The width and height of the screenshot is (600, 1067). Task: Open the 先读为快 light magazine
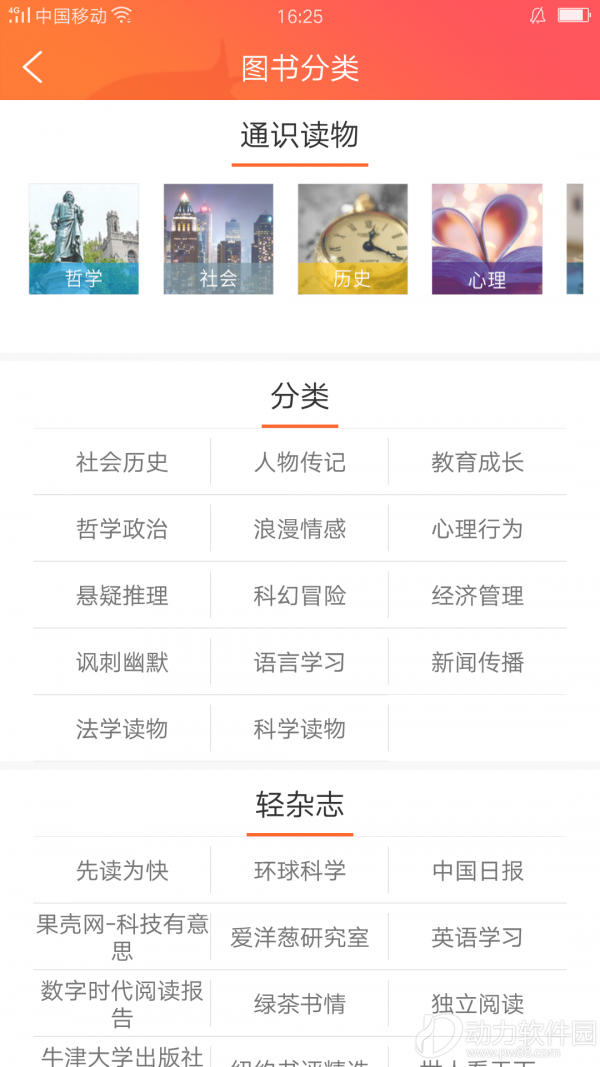122,871
